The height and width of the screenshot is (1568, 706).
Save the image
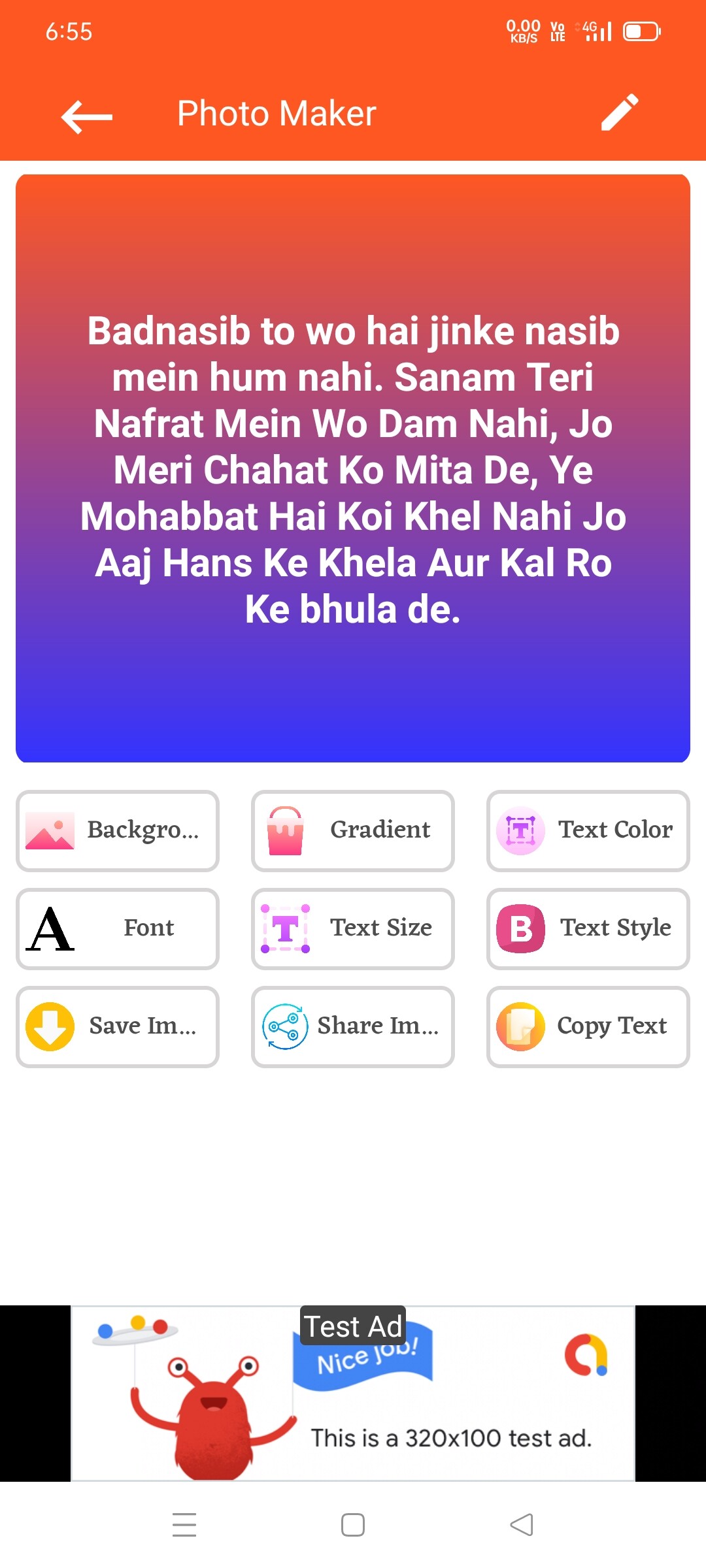click(118, 1026)
